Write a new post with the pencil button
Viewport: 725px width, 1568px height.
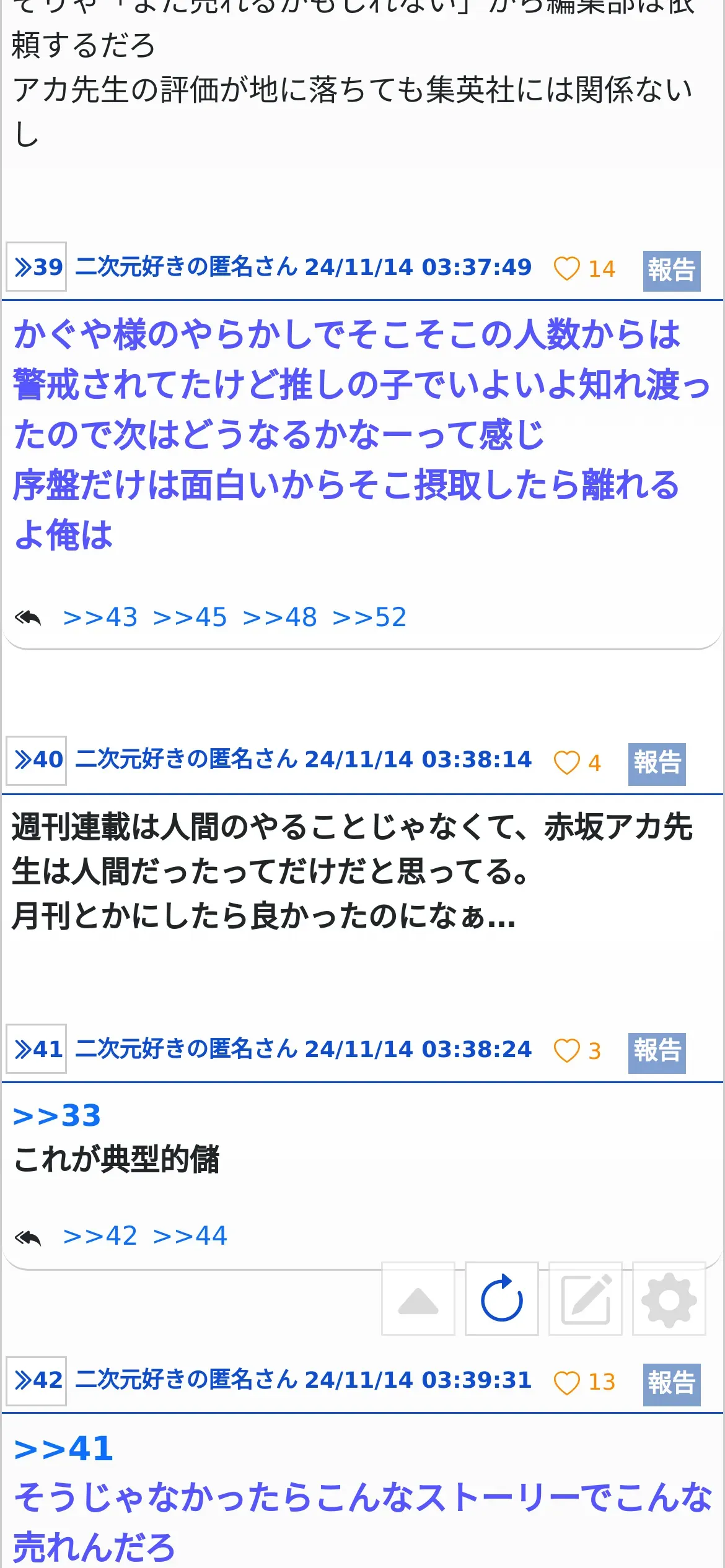(x=586, y=1299)
